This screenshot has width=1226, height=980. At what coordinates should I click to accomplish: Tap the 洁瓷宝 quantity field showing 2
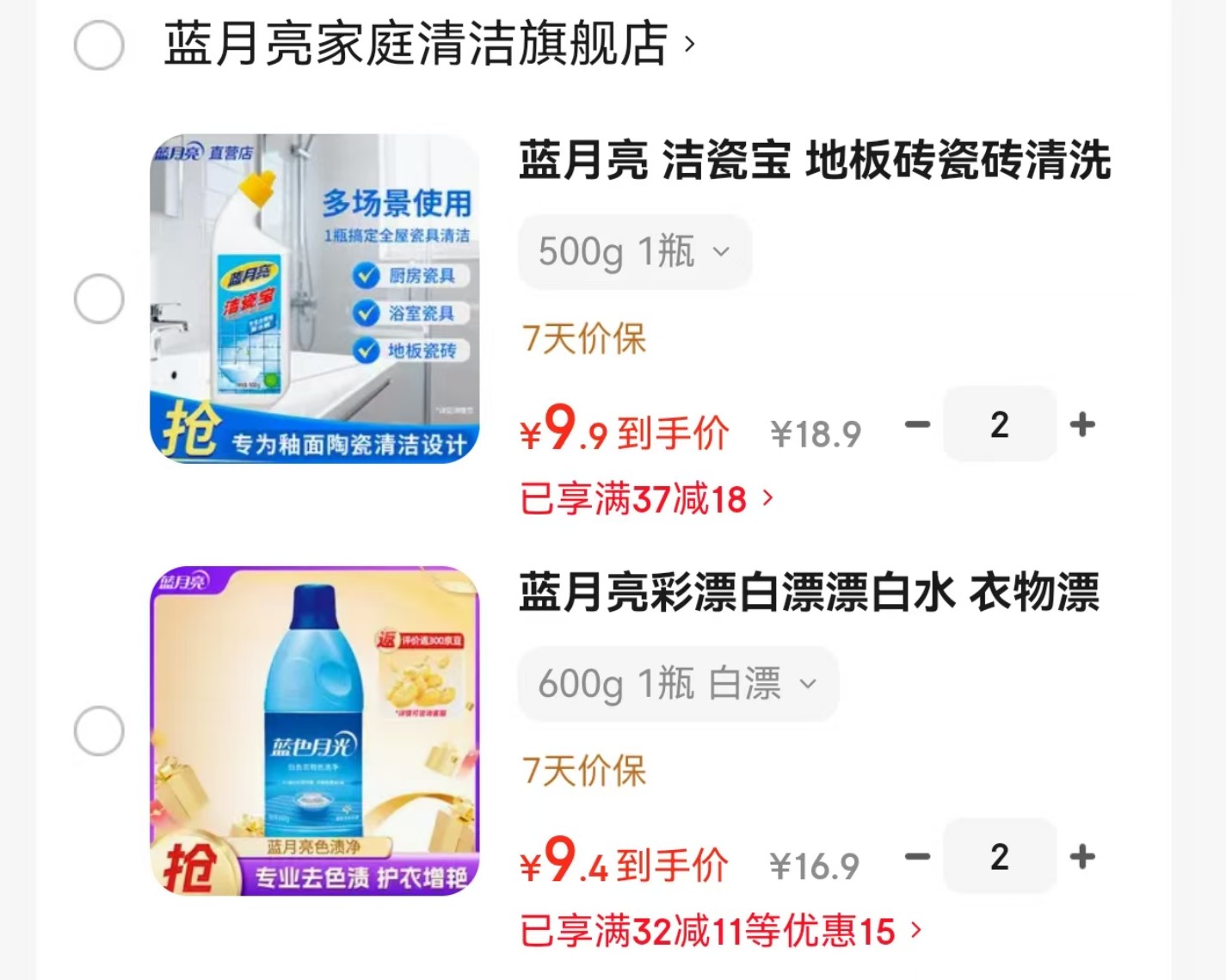(x=999, y=424)
